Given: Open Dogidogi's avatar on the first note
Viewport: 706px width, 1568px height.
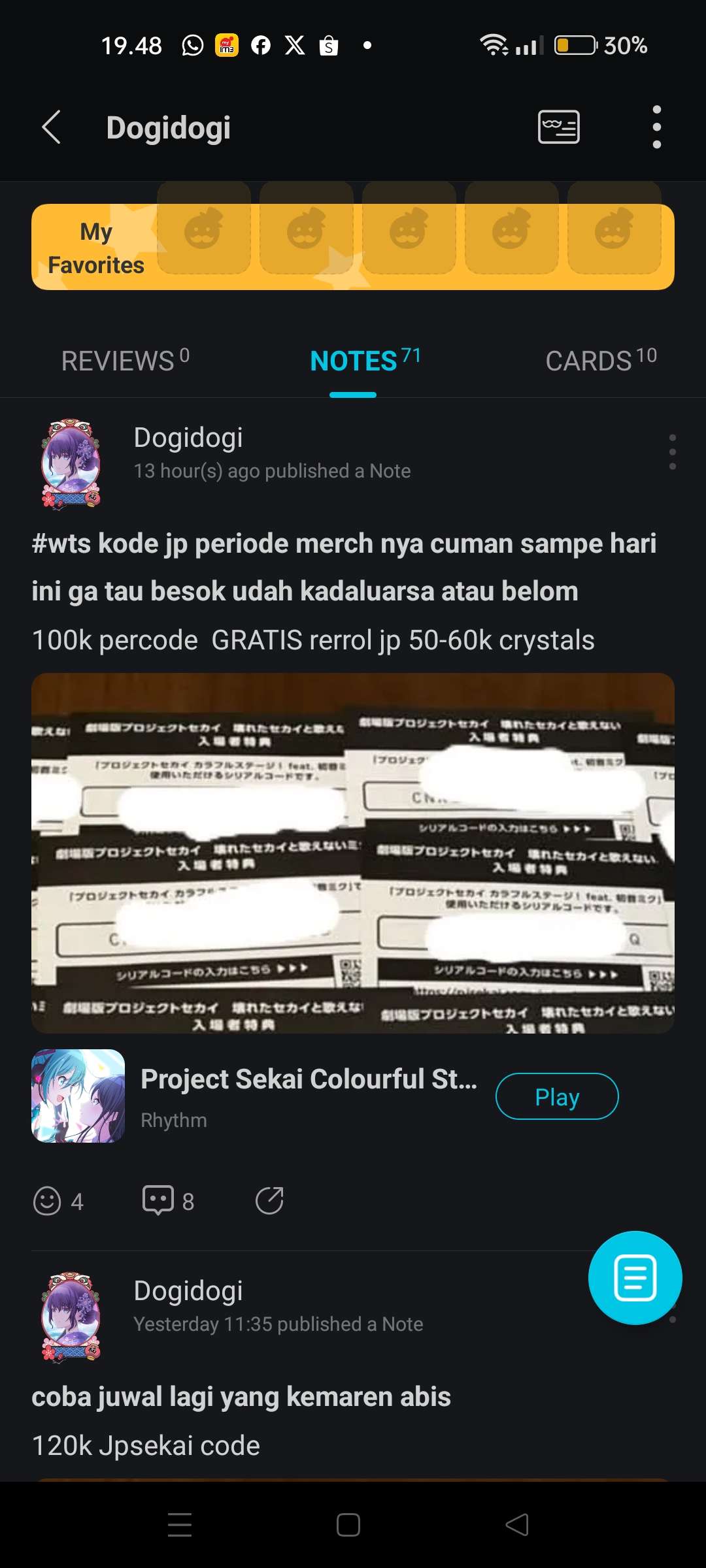Looking at the screenshot, I should tap(71, 464).
